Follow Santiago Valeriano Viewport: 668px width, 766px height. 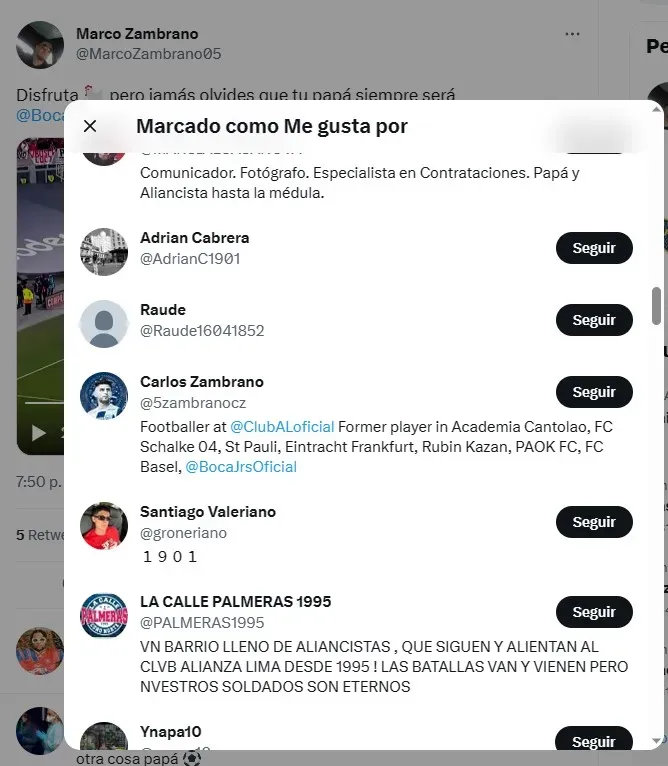click(x=594, y=522)
